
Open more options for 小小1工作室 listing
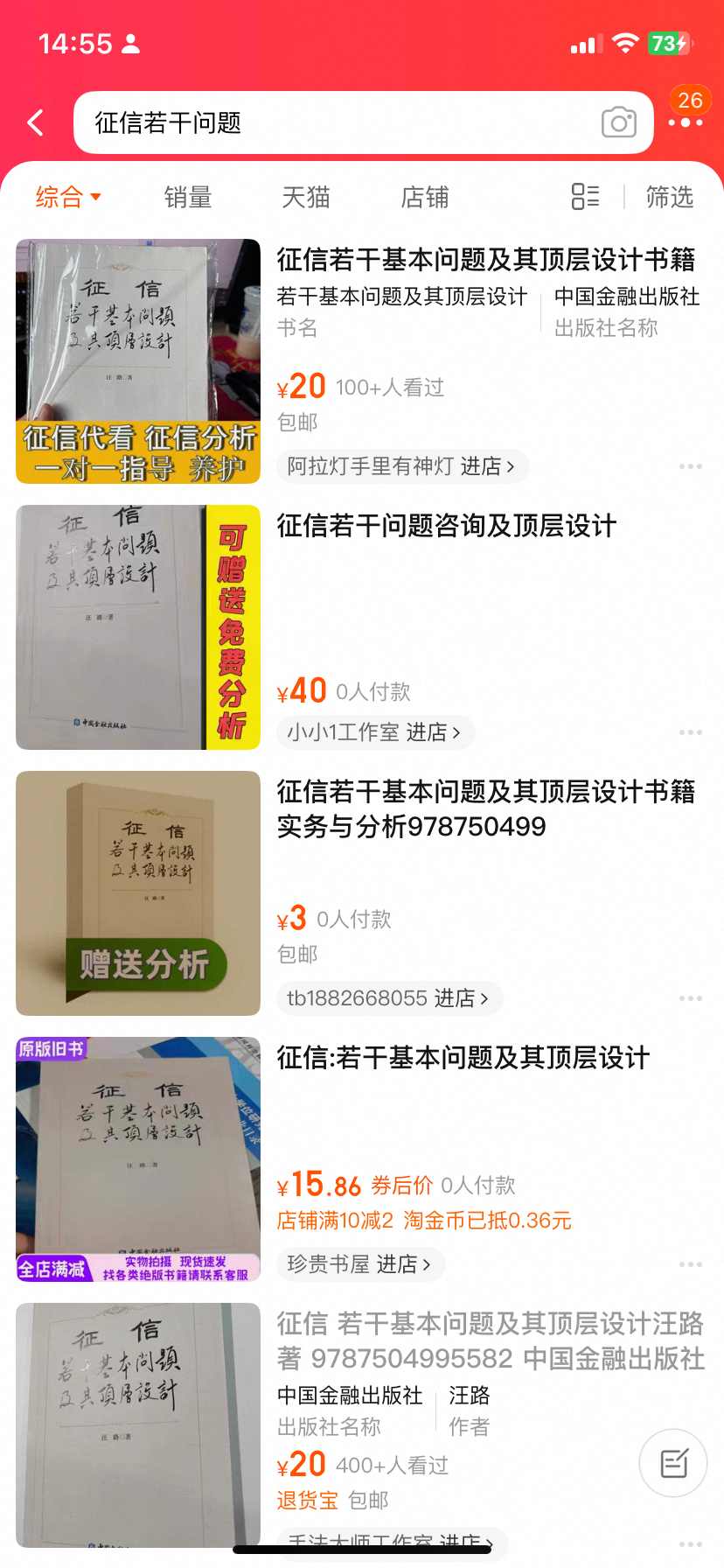point(691,732)
